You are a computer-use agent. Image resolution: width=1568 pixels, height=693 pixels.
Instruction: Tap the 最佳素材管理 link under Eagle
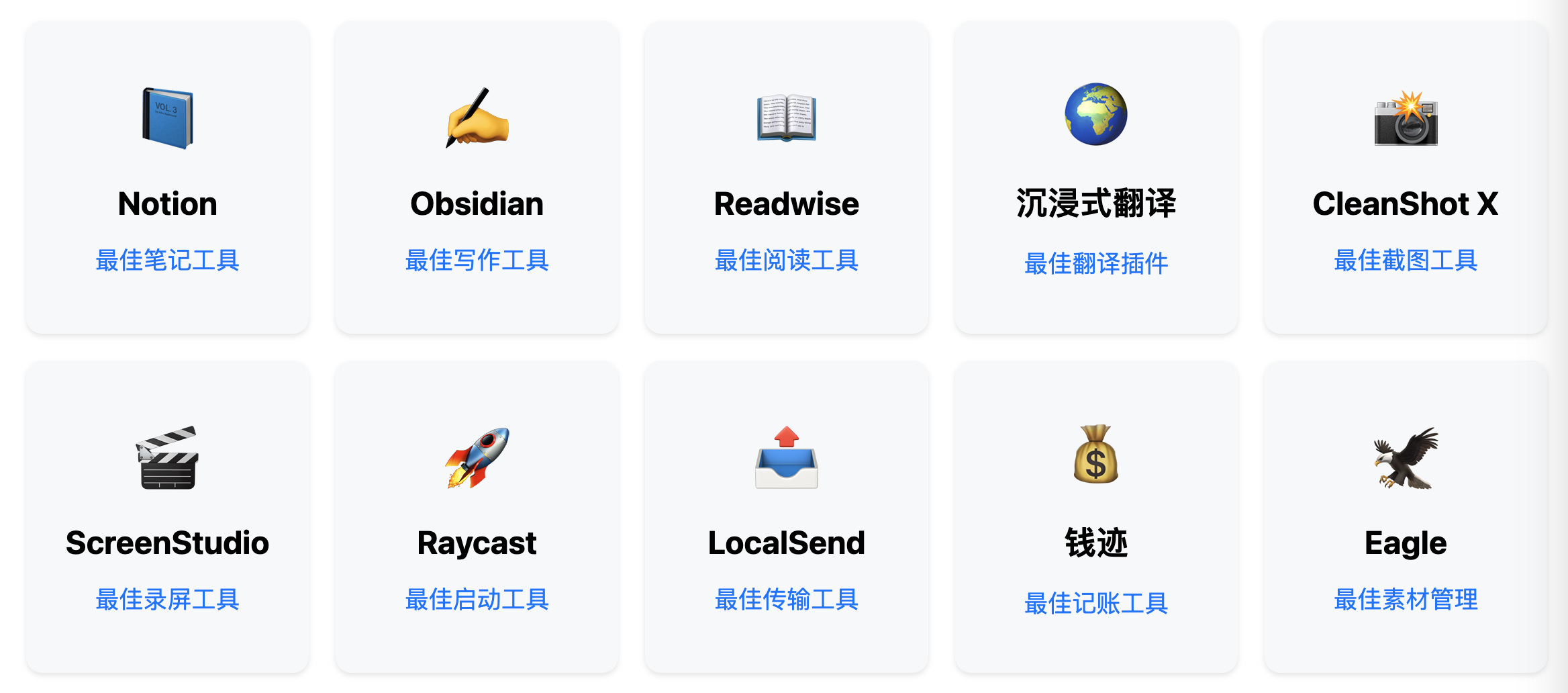[x=1405, y=599]
